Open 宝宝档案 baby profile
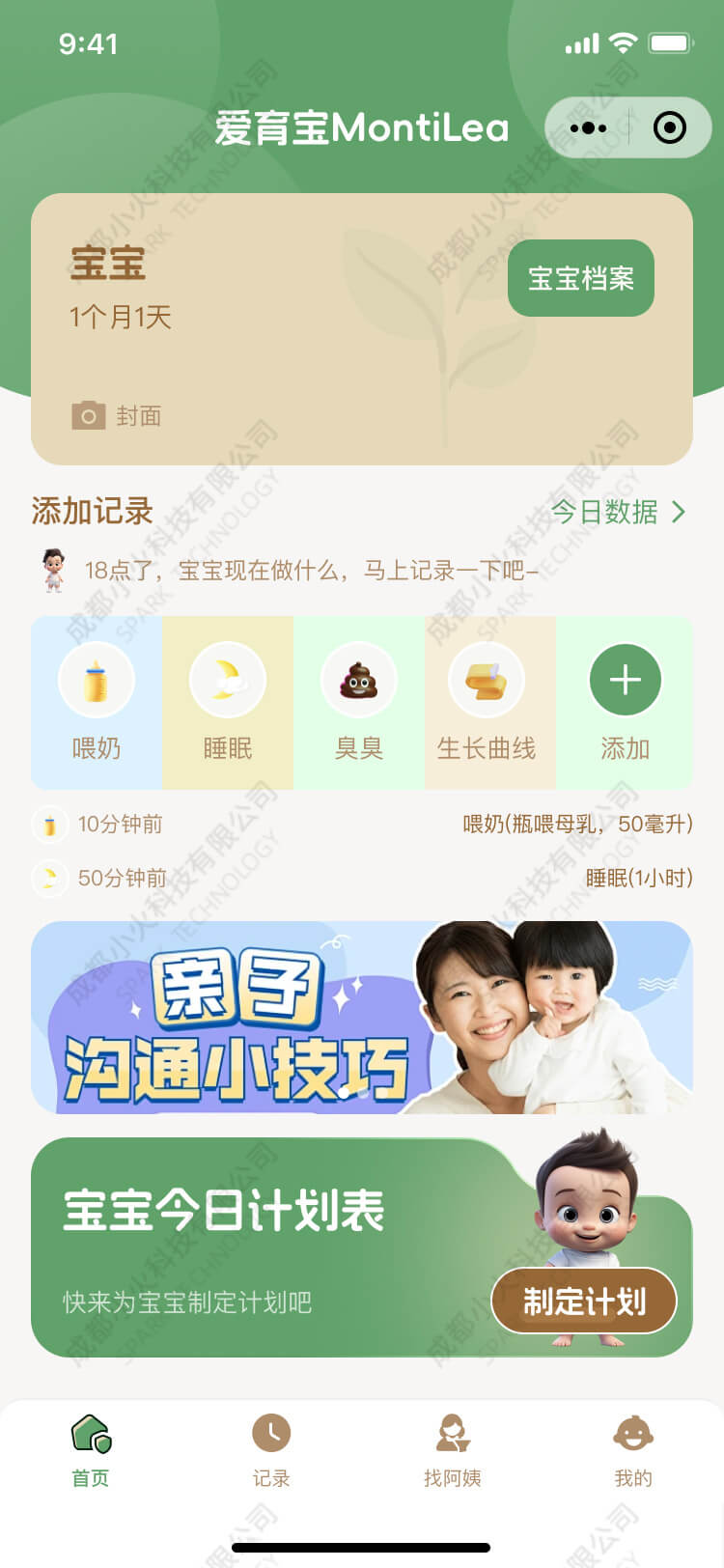Viewport: 724px width, 1568px height. coord(581,278)
